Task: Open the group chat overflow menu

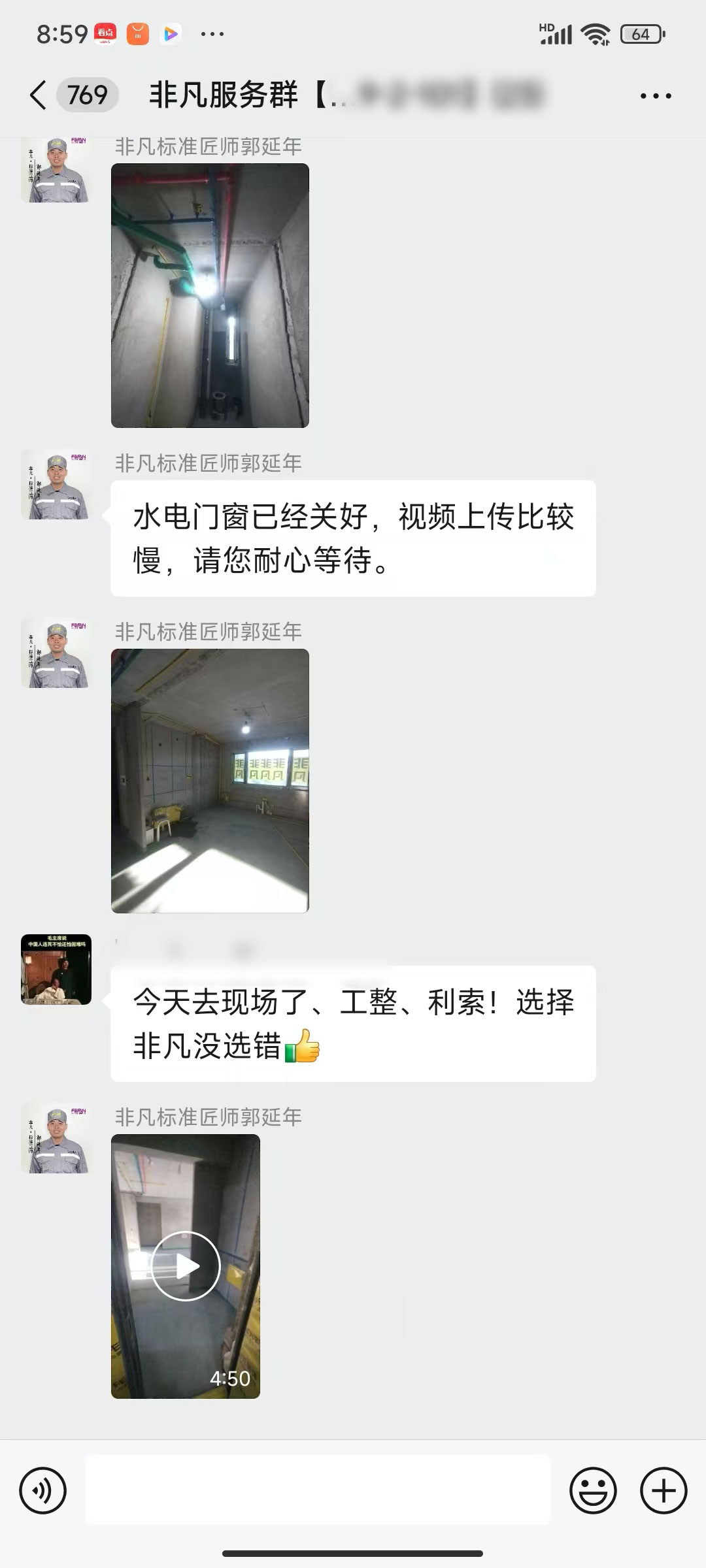Action: tap(655, 96)
